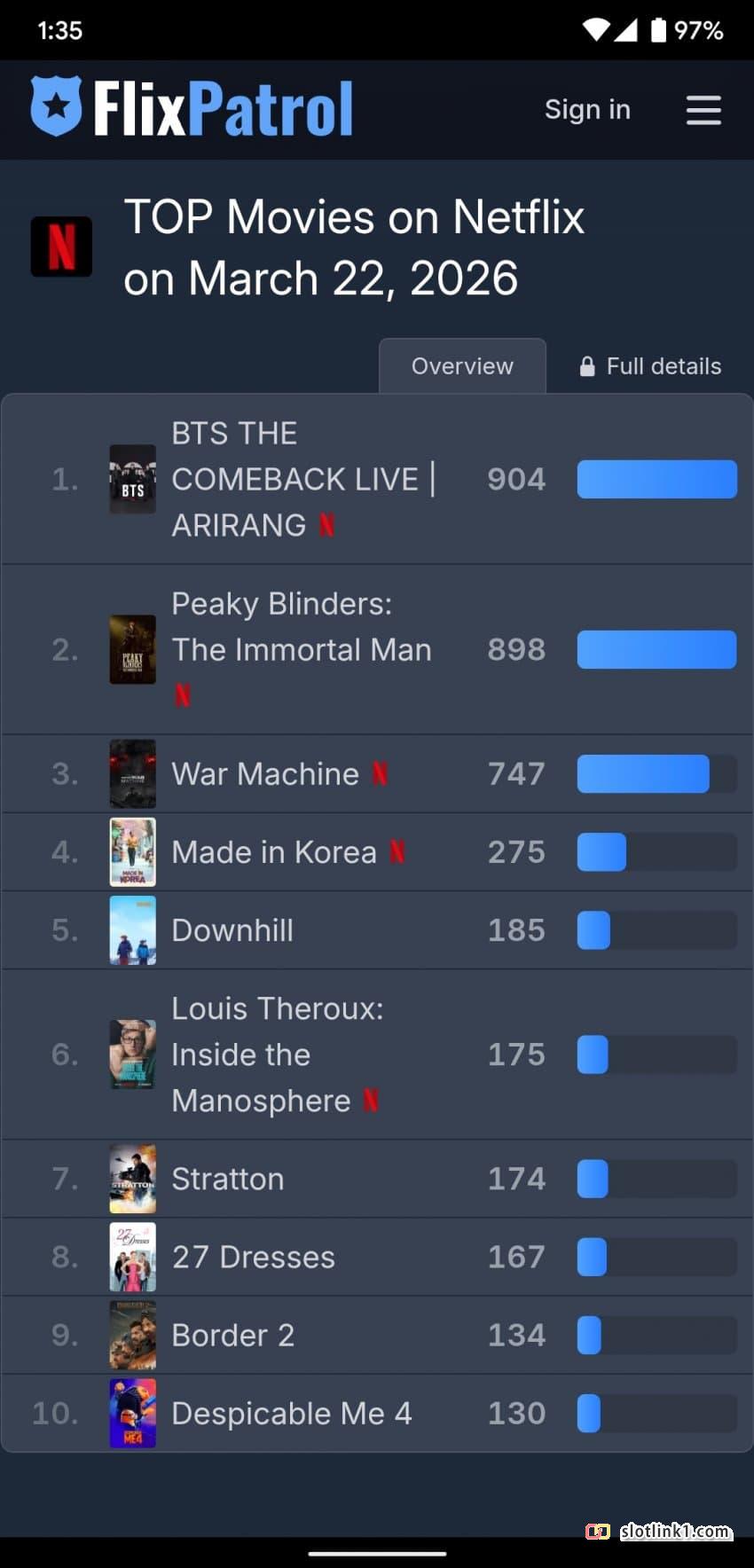
Task: Switch to the Overview tab
Action: pyautogui.click(x=462, y=365)
